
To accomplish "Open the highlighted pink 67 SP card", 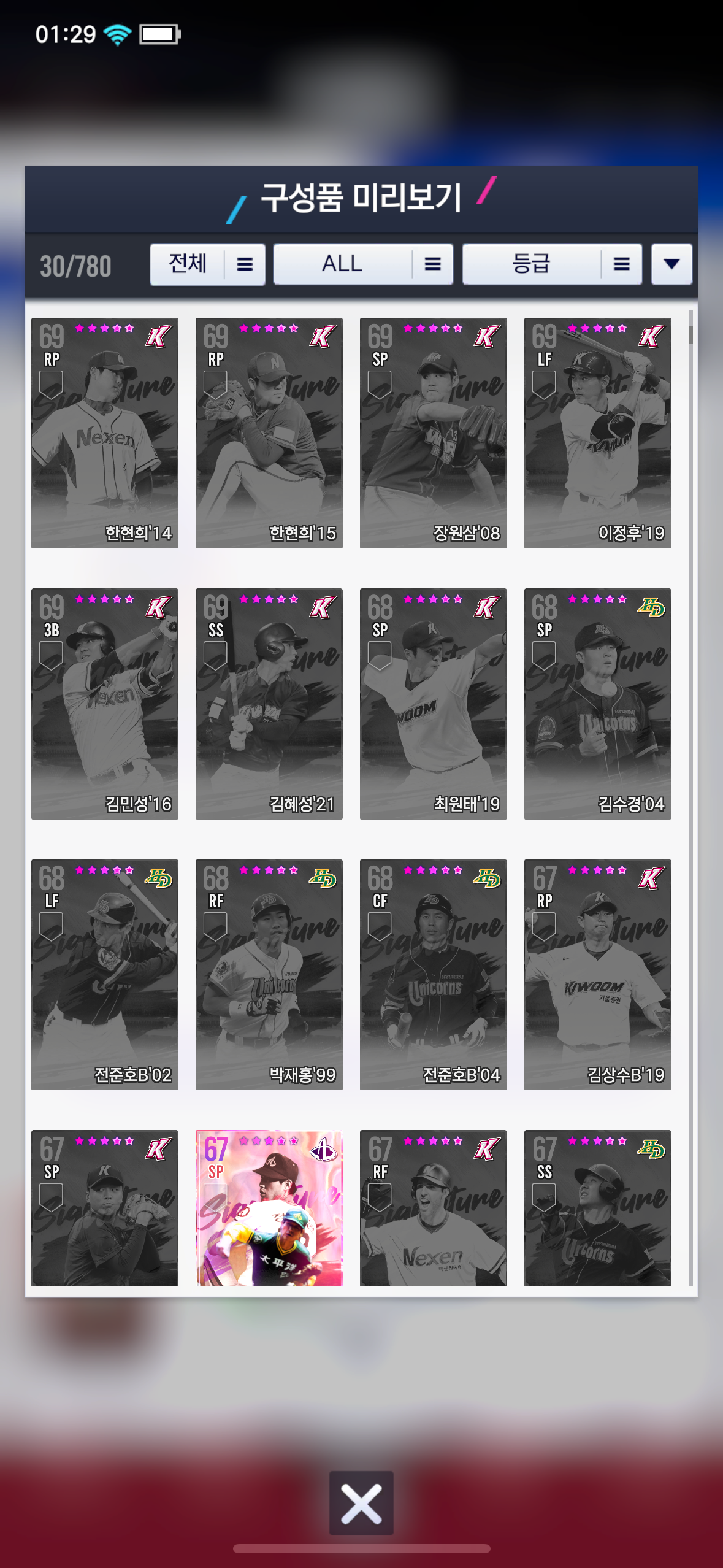I will point(269,1209).
